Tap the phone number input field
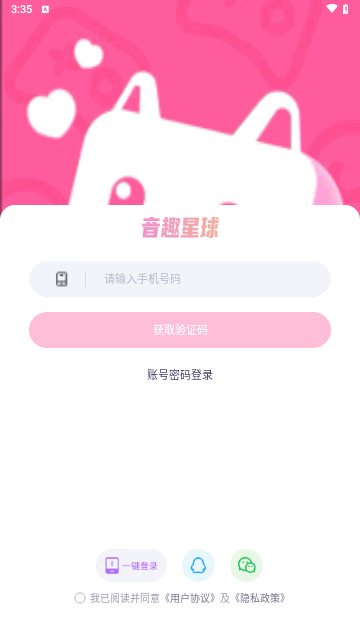The image size is (360, 640). (180, 279)
